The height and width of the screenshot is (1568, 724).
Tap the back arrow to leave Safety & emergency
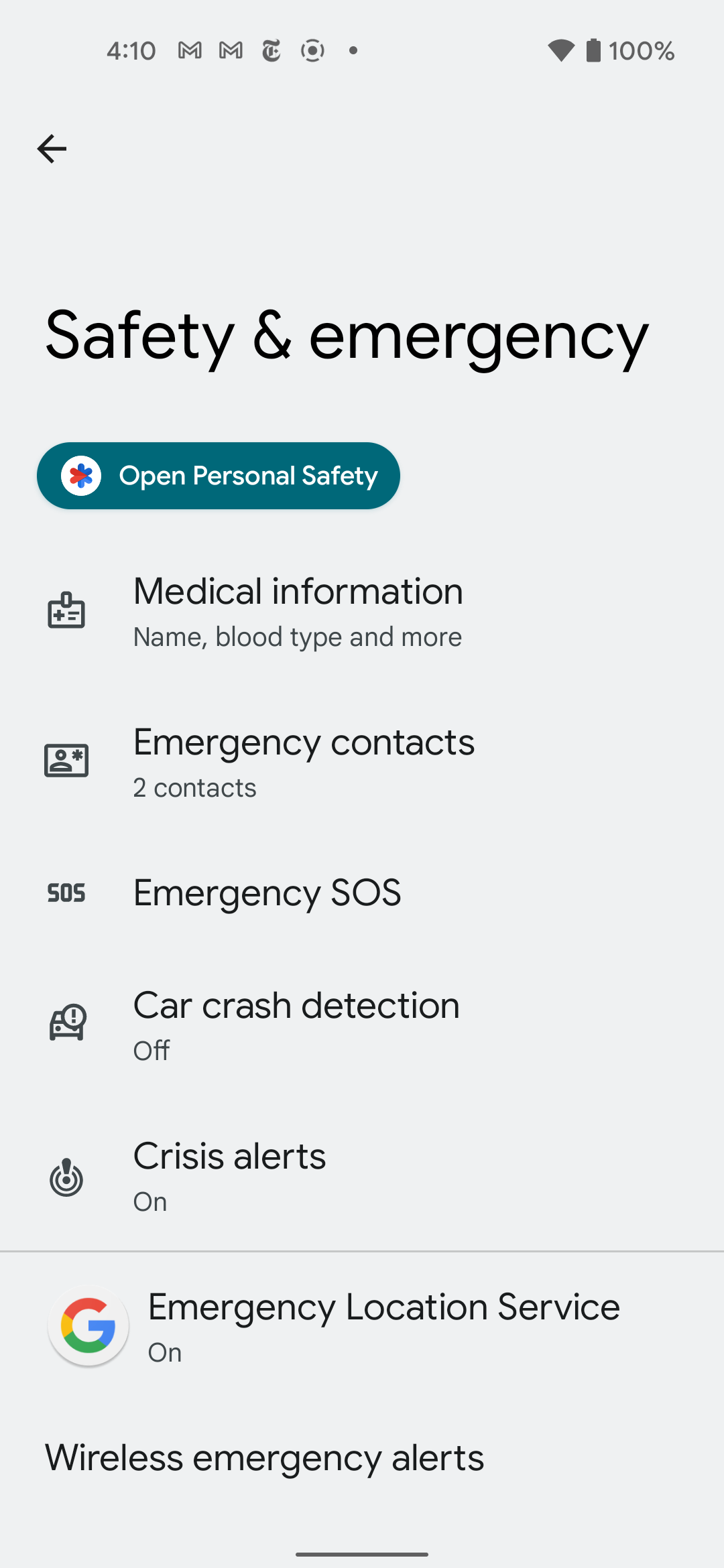pyautogui.click(x=51, y=149)
